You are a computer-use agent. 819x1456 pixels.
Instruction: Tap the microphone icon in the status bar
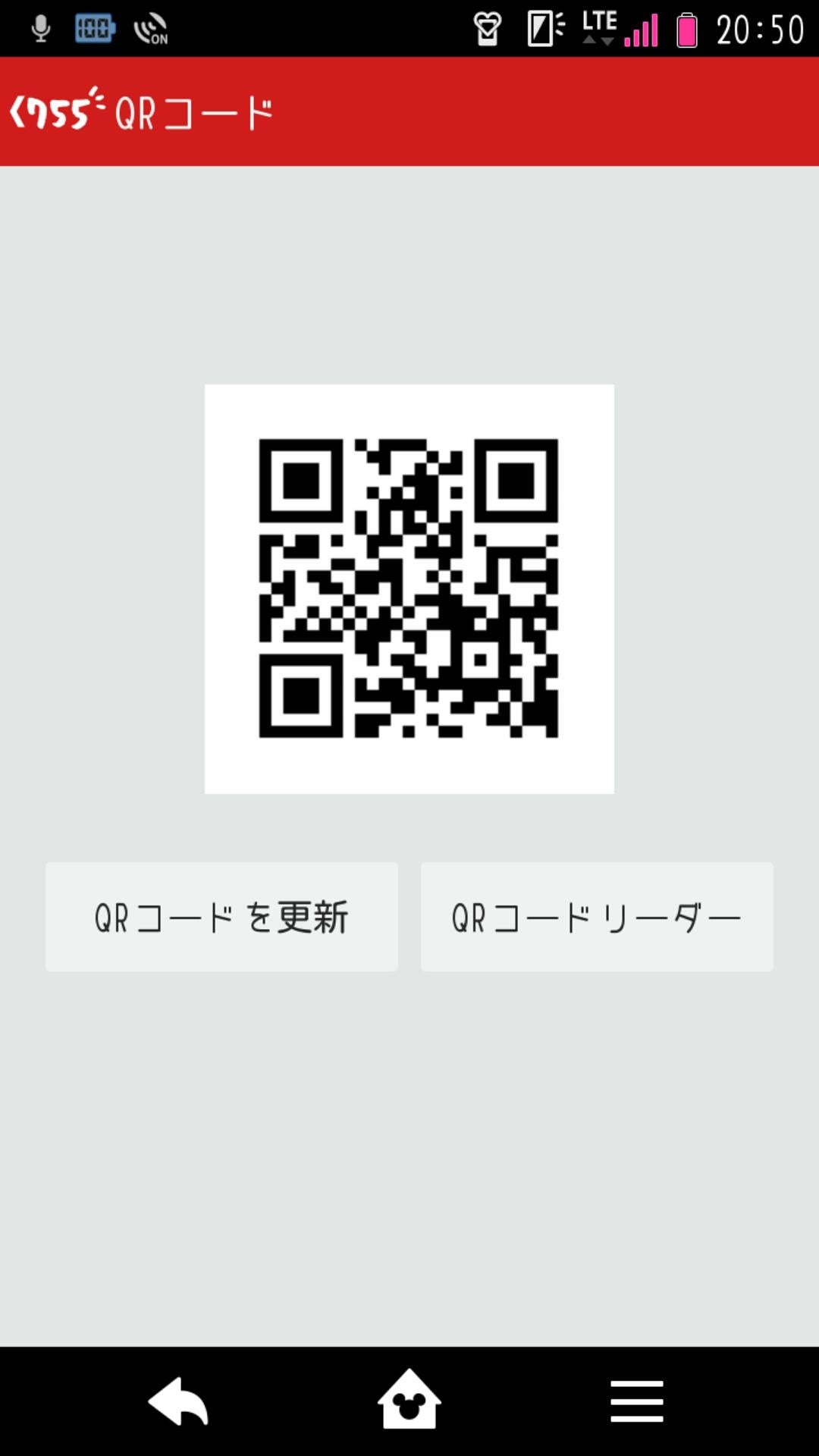[39, 28]
